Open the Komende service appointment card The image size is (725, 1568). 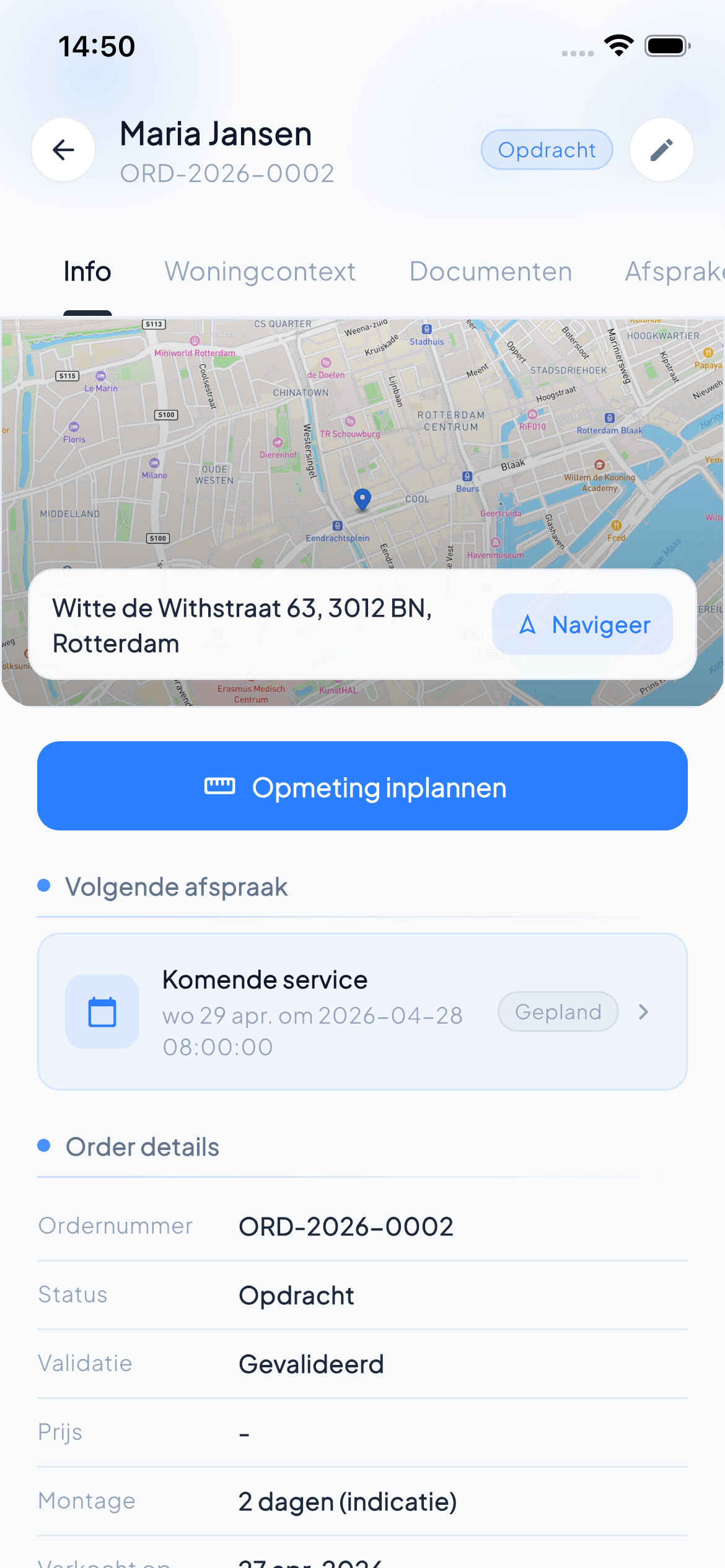362,1011
